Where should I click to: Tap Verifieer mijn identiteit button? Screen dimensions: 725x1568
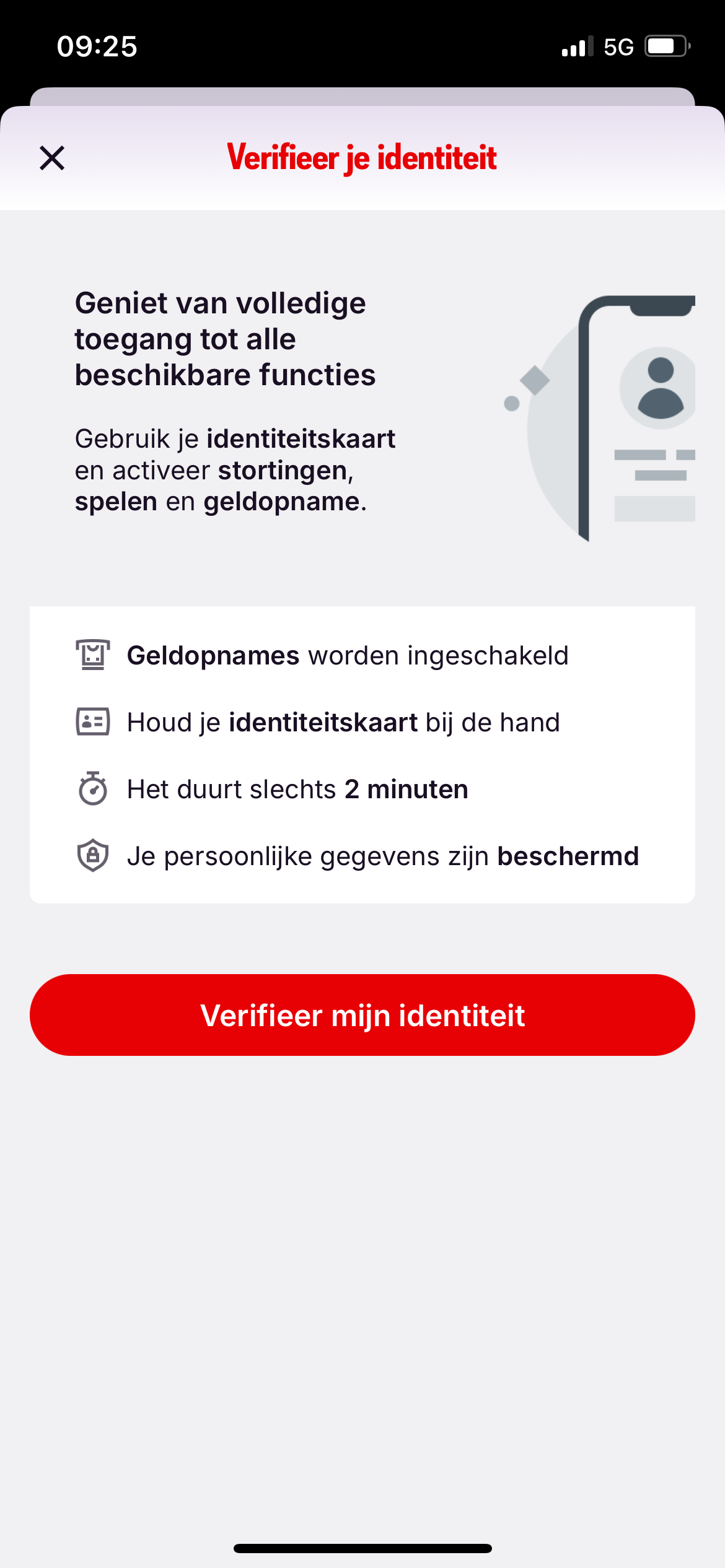362,1015
